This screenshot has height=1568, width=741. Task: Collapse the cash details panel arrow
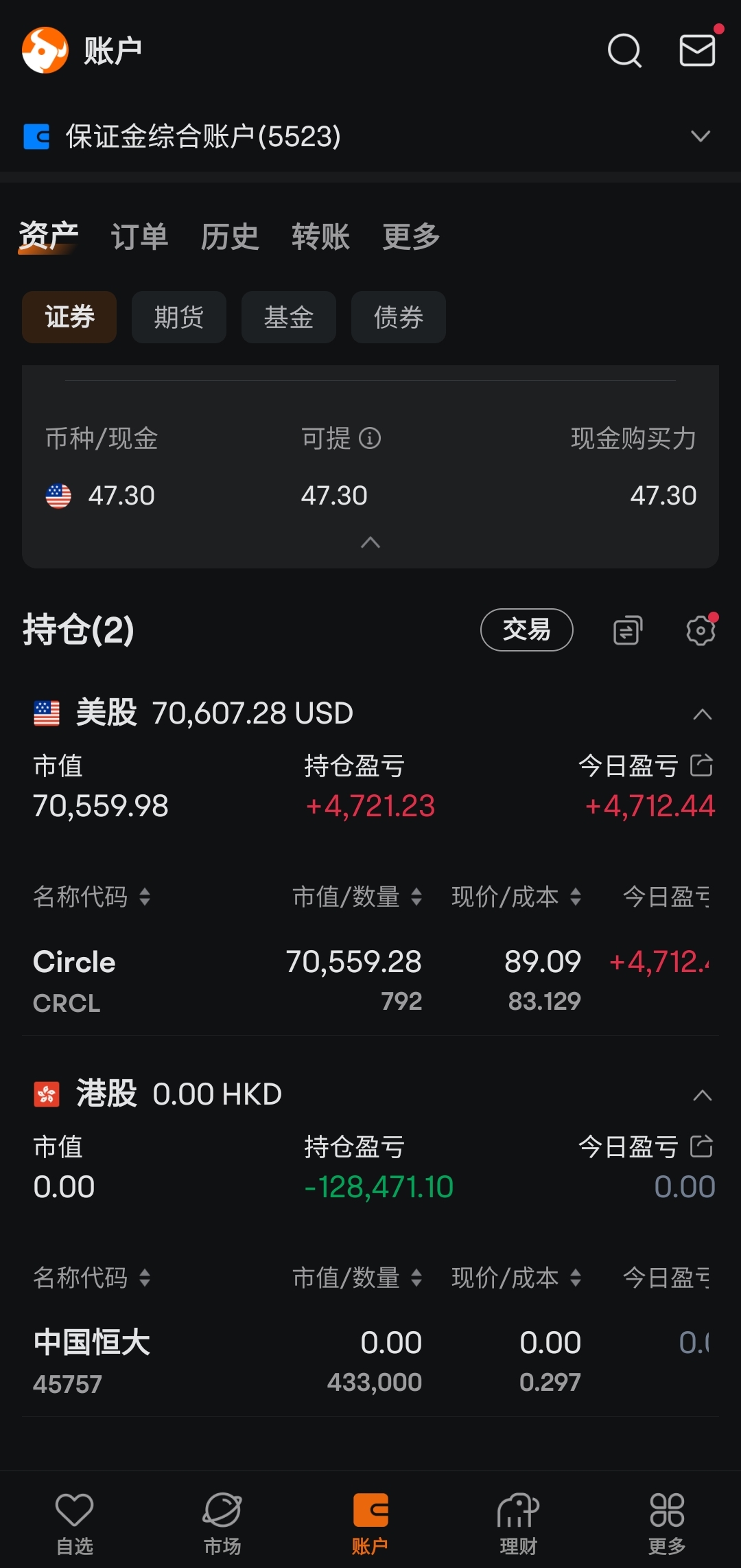click(x=370, y=542)
